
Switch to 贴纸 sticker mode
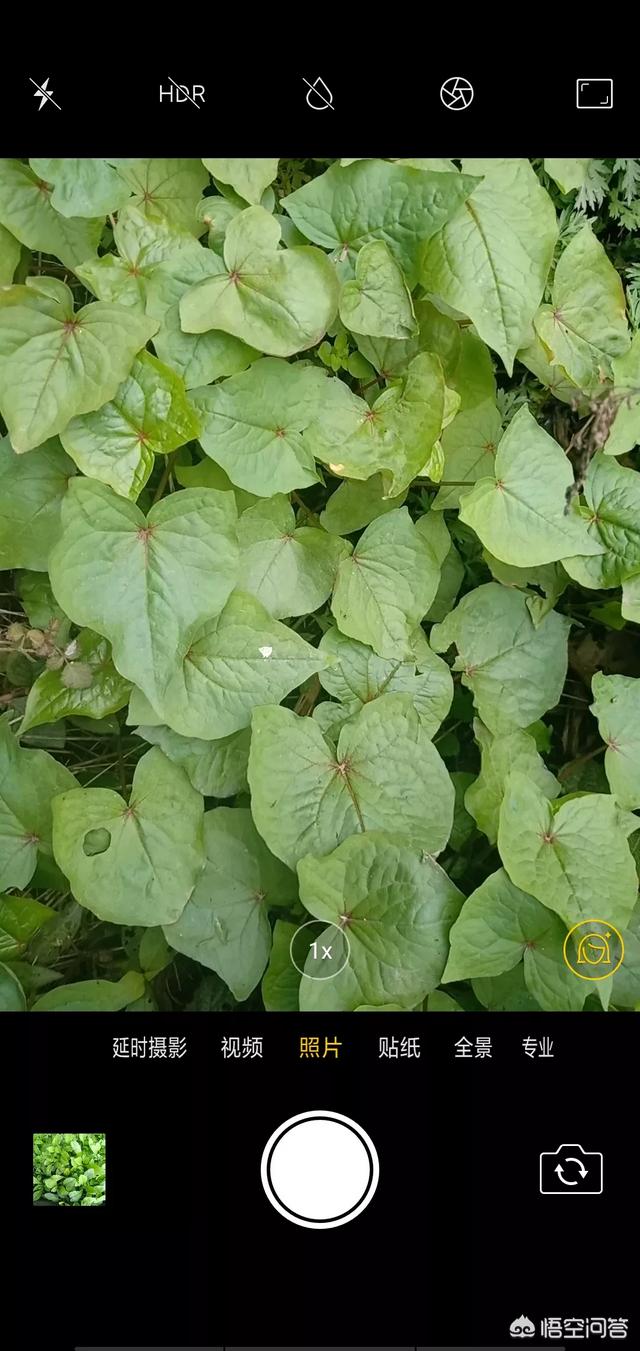pos(399,1047)
